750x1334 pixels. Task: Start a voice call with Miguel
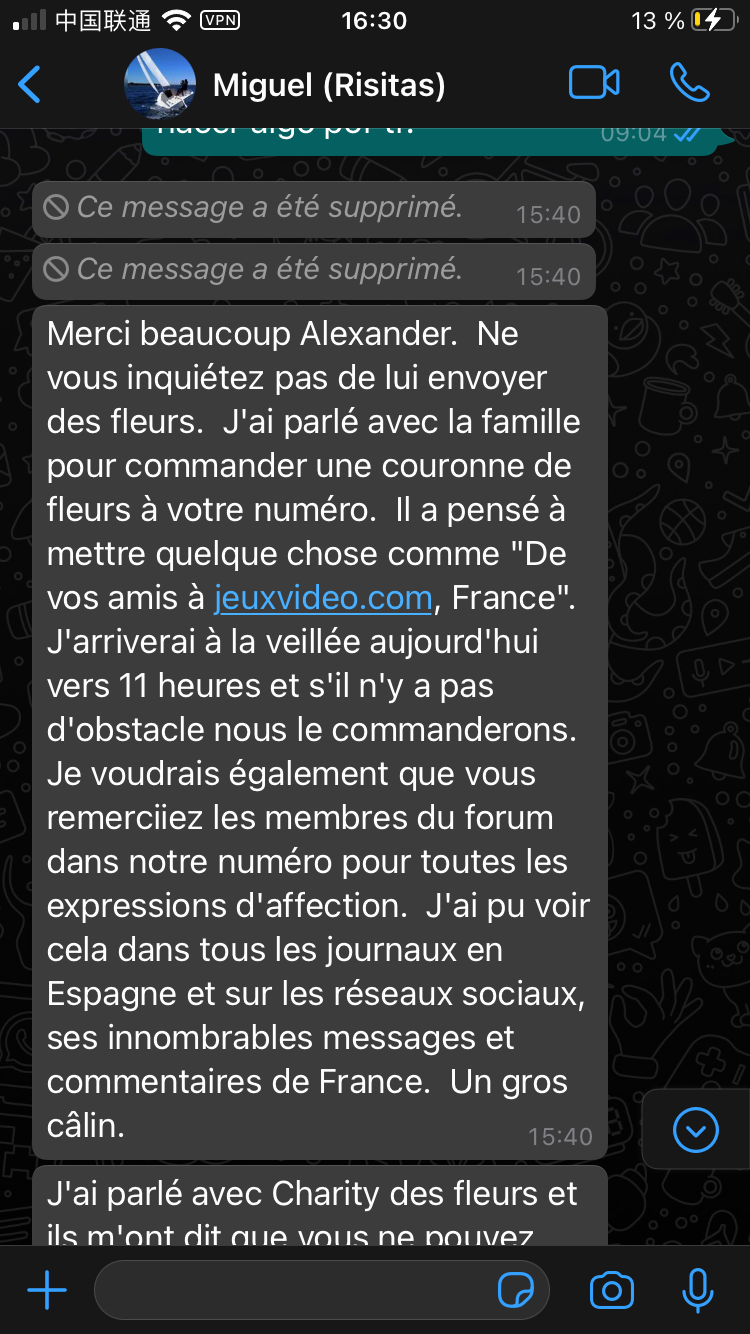[689, 83]
